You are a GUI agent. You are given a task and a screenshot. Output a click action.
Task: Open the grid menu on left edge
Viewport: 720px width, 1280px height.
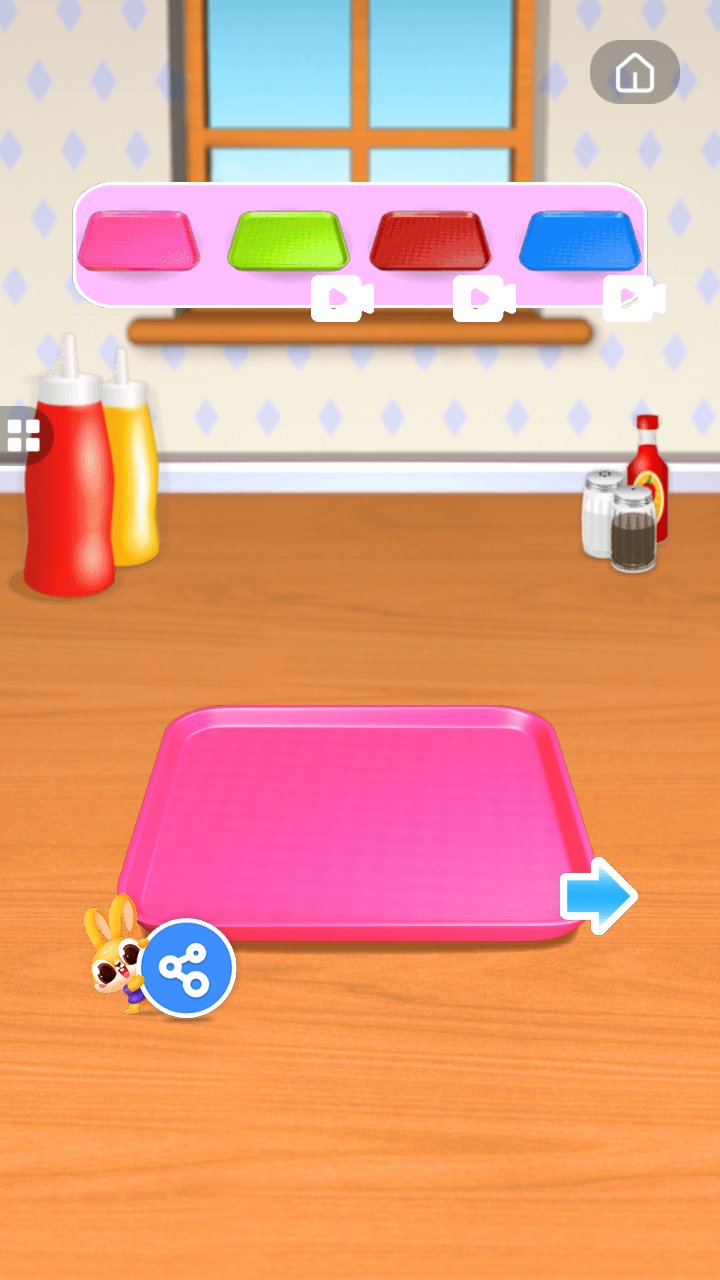[22, 436]
